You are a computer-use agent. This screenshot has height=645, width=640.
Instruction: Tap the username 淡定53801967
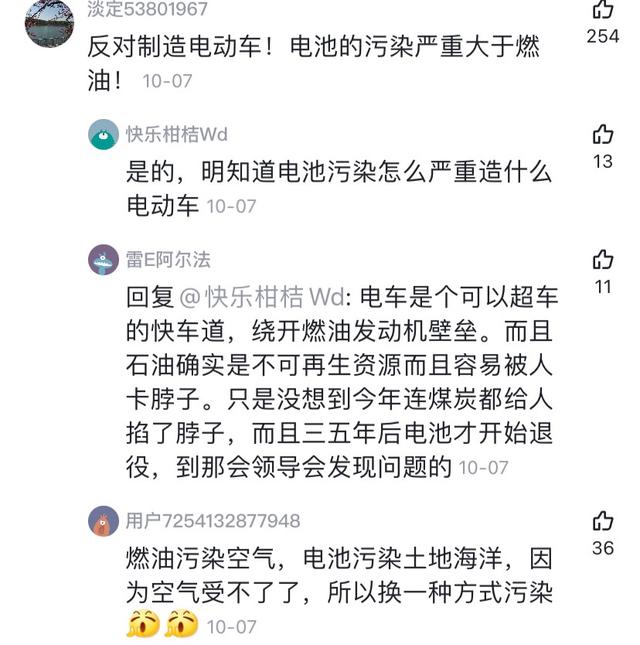click(x=147, y=10)
